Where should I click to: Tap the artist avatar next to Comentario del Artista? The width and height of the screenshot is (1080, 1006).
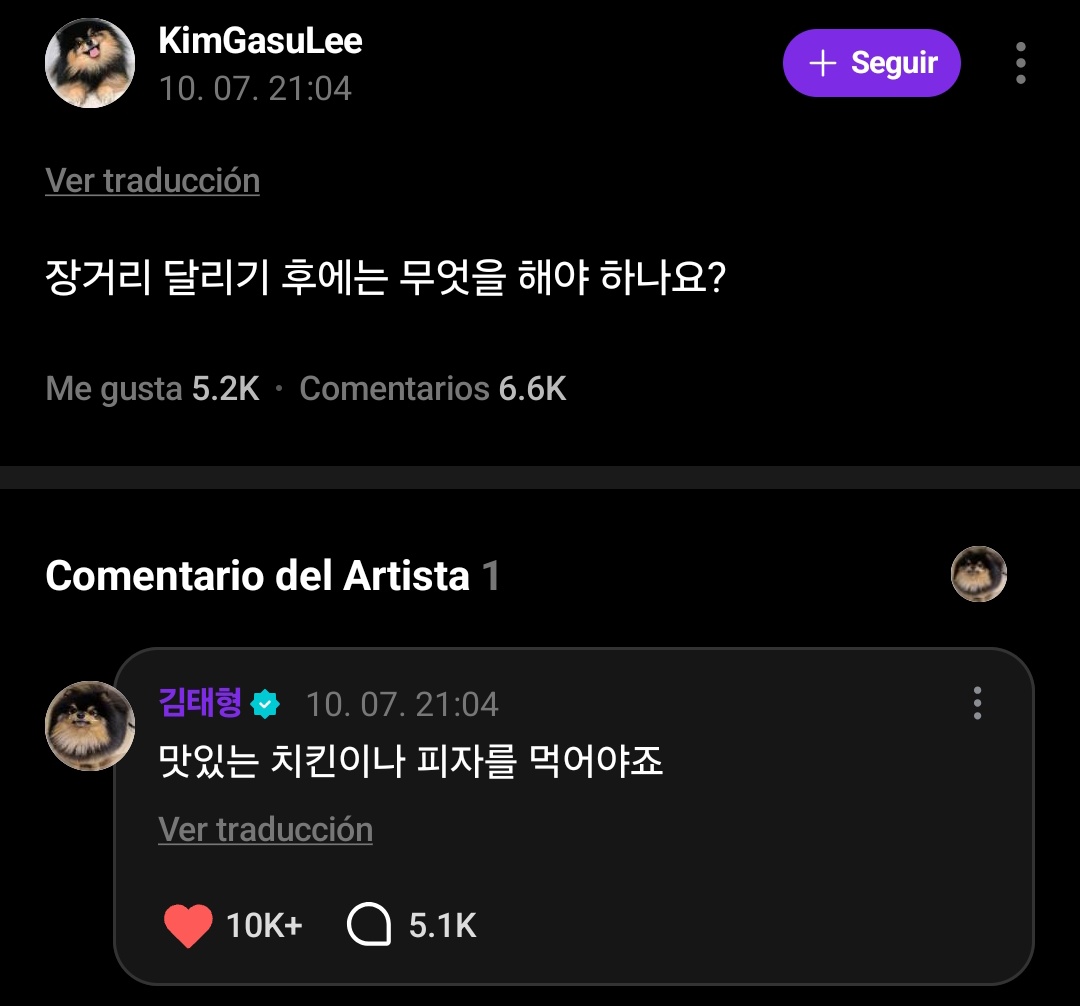[979, 574]
